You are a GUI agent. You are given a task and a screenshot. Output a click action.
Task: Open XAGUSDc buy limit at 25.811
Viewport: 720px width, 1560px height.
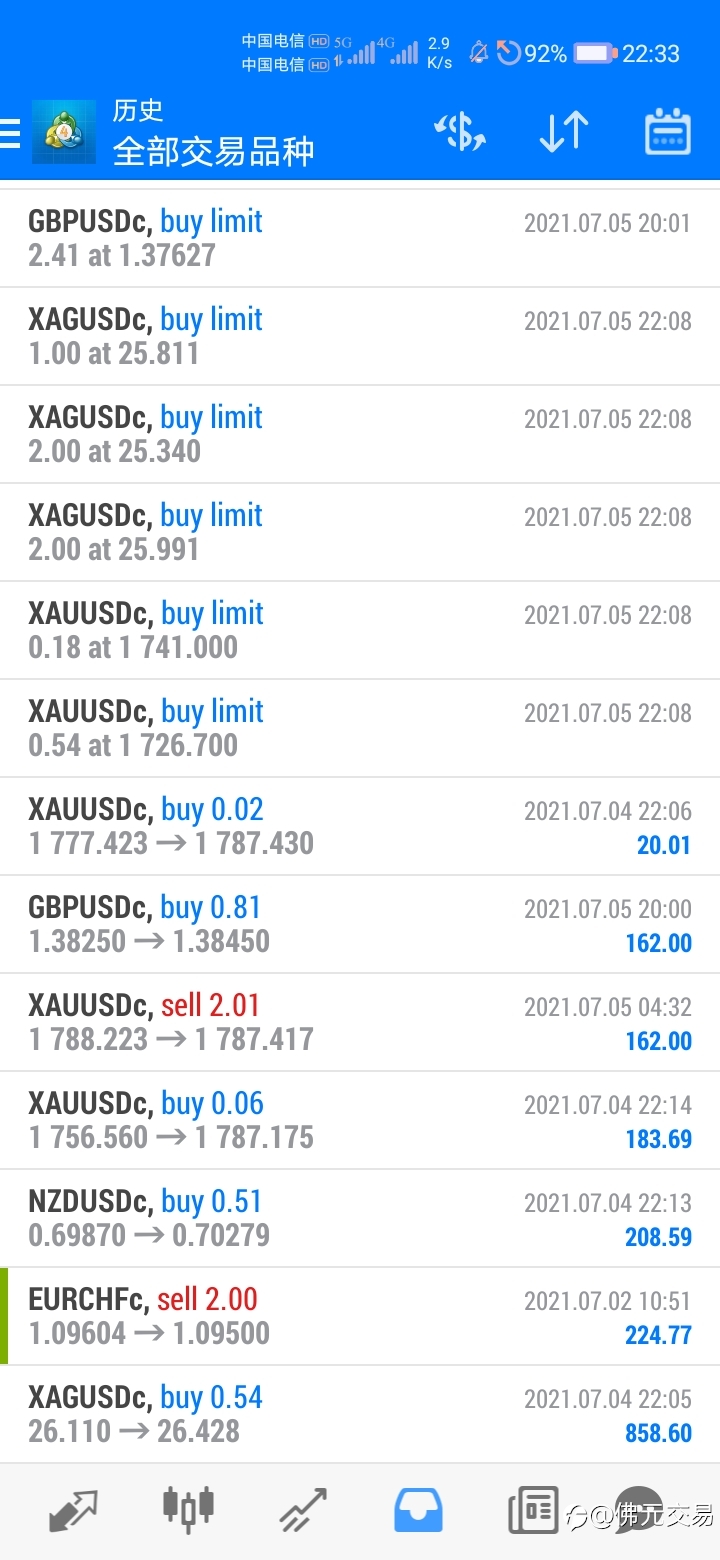pyautogui.click(x=360, y=337)
